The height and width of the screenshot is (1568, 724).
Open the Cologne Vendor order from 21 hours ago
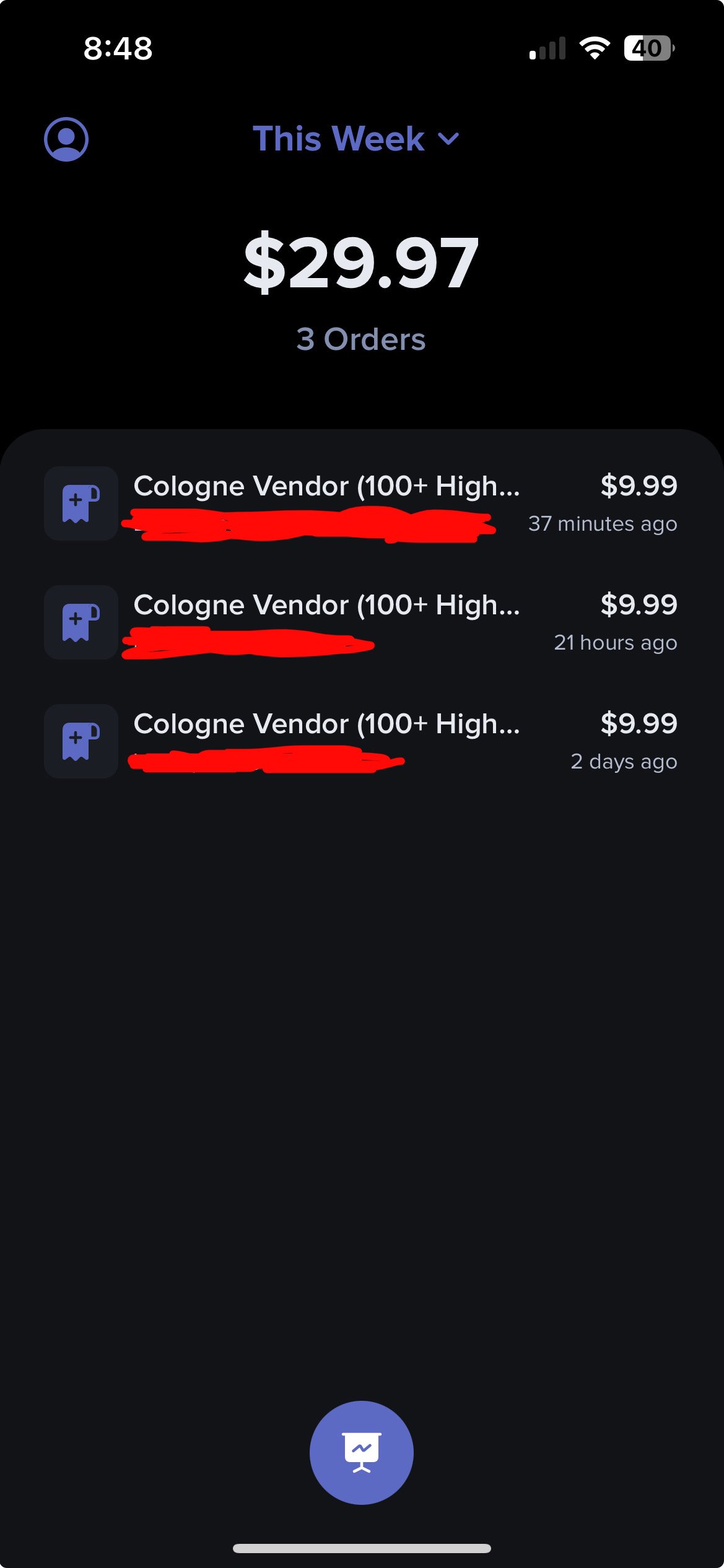361,622
